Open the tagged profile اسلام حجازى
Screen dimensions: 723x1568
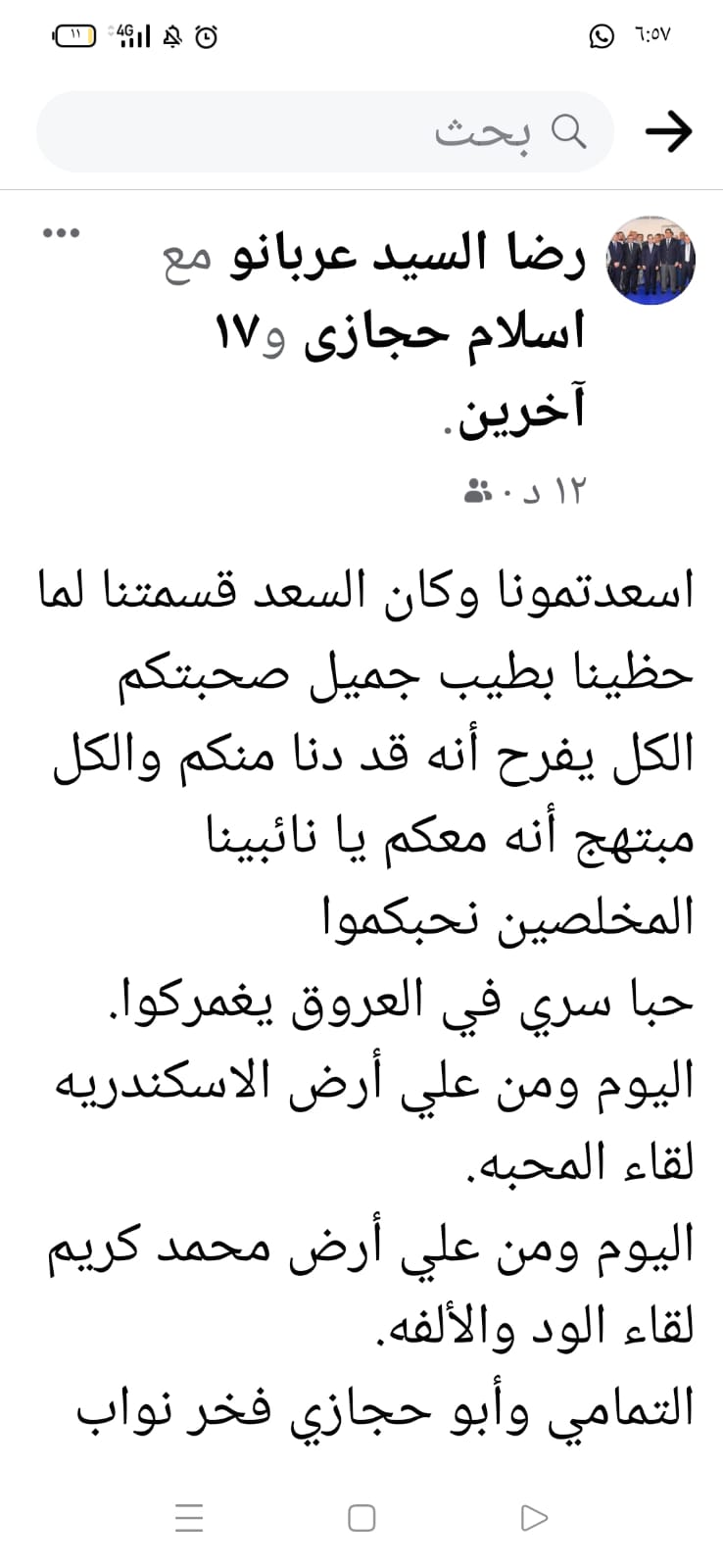click(443, 331)
